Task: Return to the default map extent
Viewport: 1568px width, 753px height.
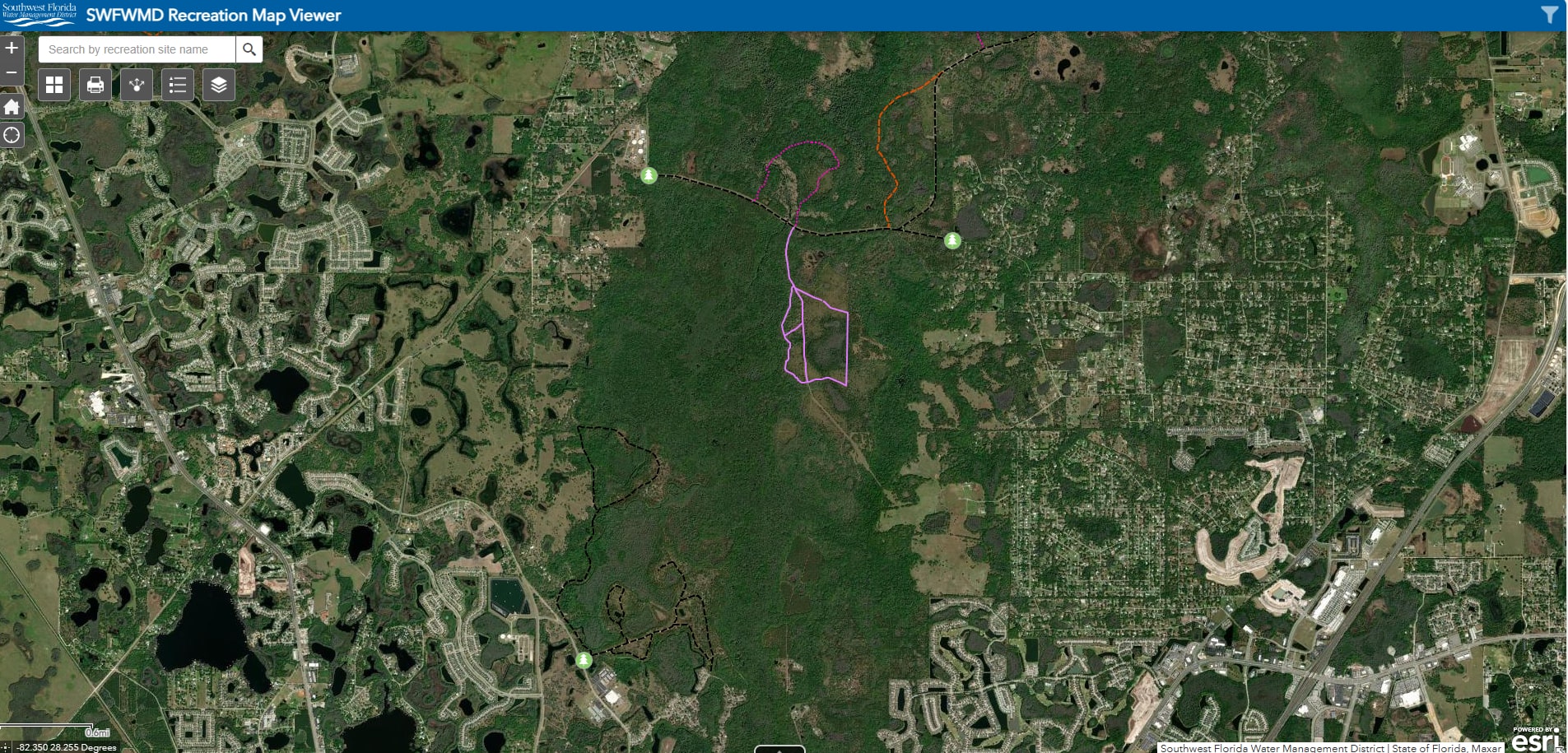Action: click(12, 107)
